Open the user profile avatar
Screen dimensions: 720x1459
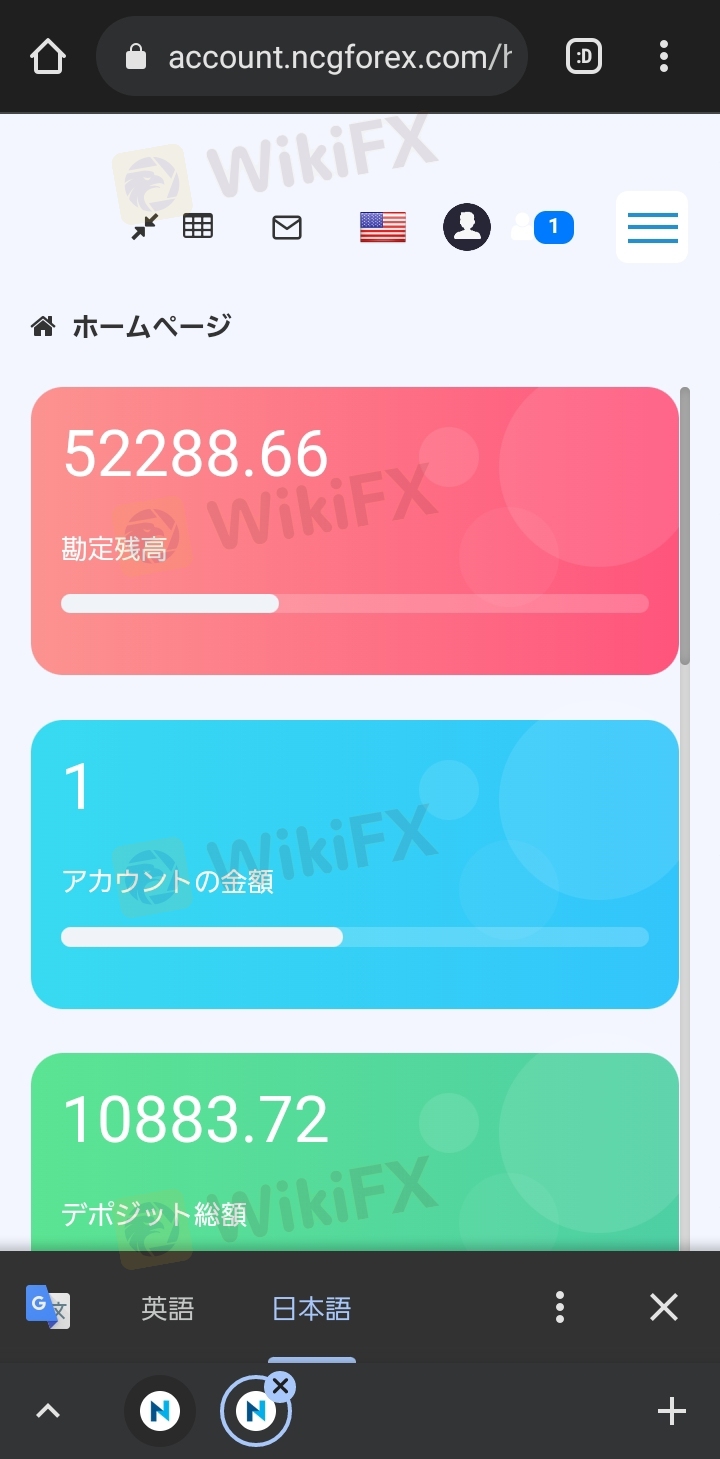pyautogui.click(x=467, y=227)
